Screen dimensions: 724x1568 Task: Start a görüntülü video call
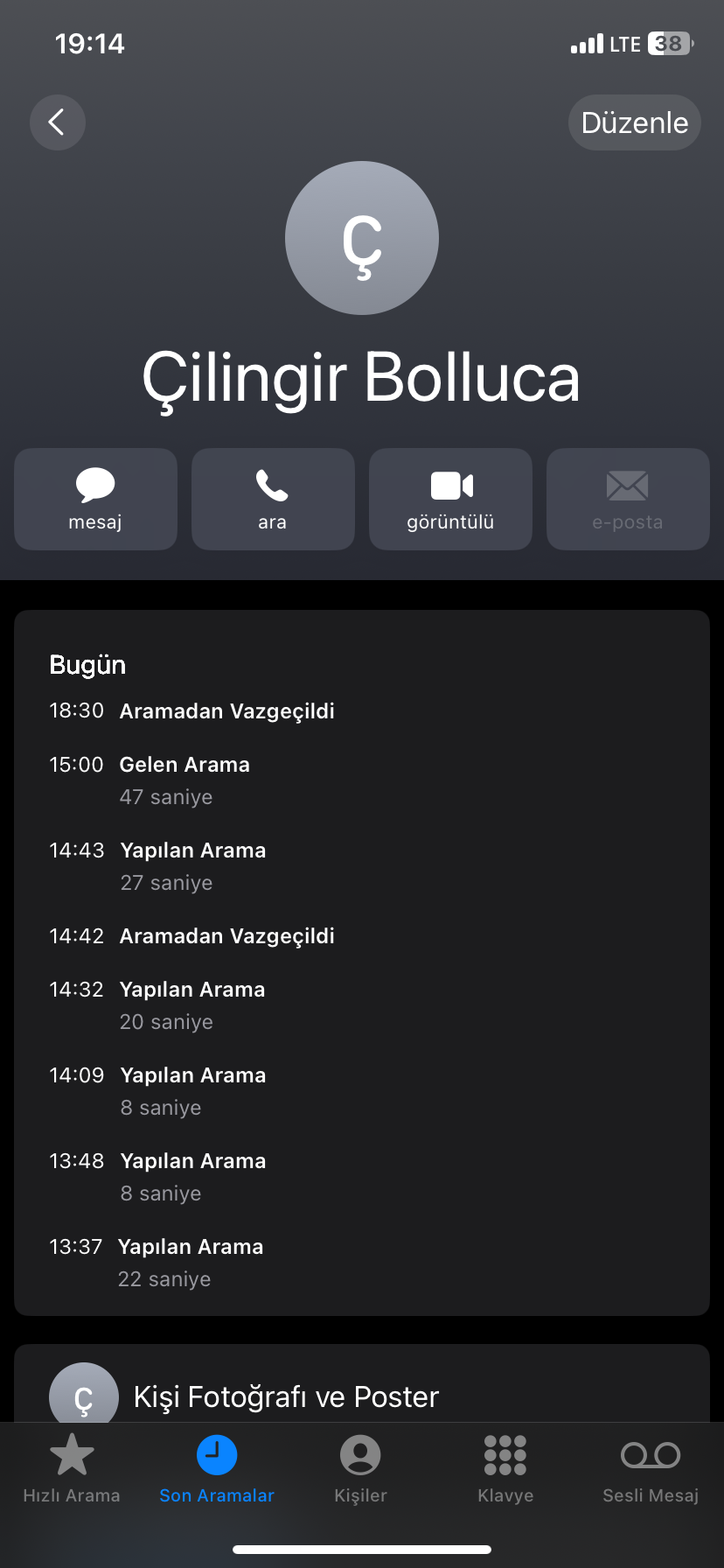[450, 499]
